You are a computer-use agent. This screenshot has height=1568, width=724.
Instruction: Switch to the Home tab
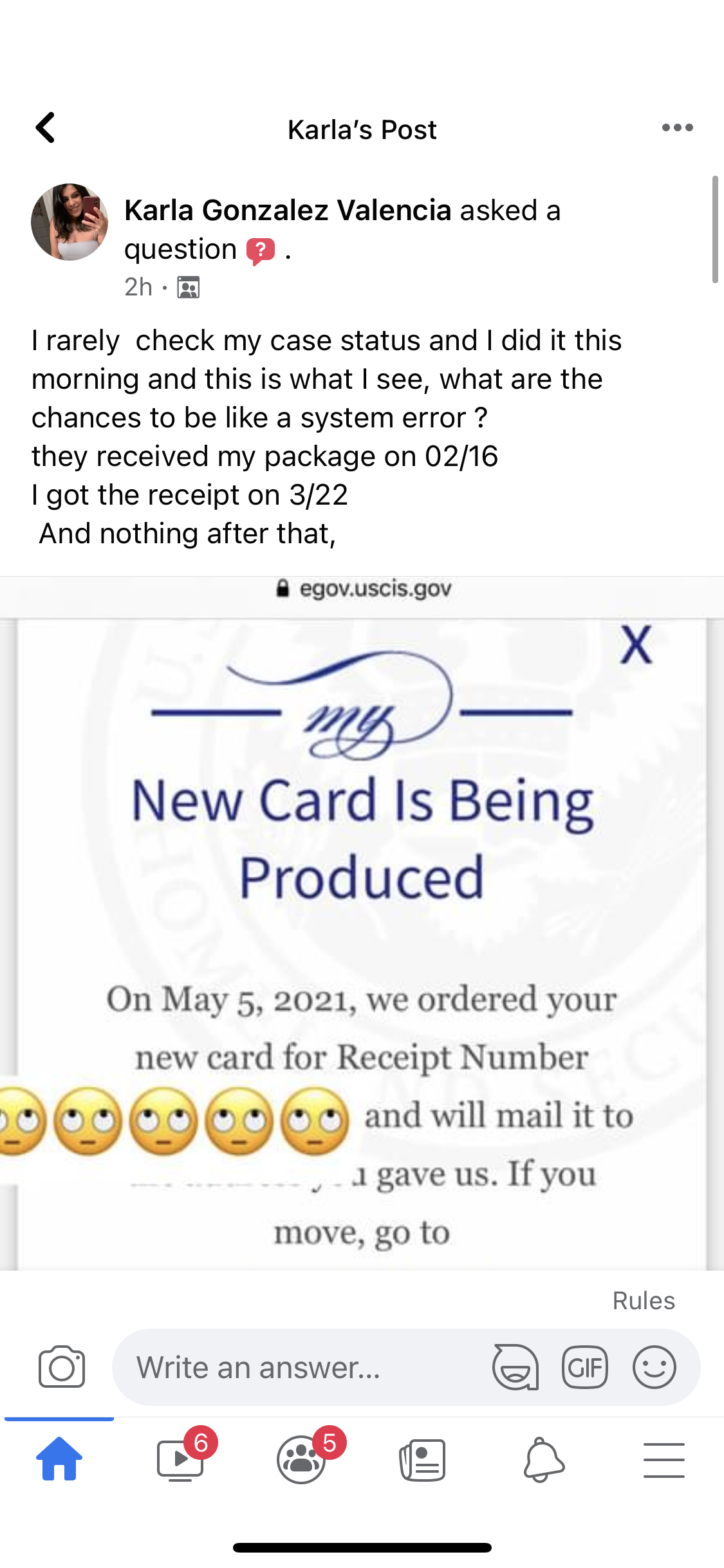tap(59, 1459)
